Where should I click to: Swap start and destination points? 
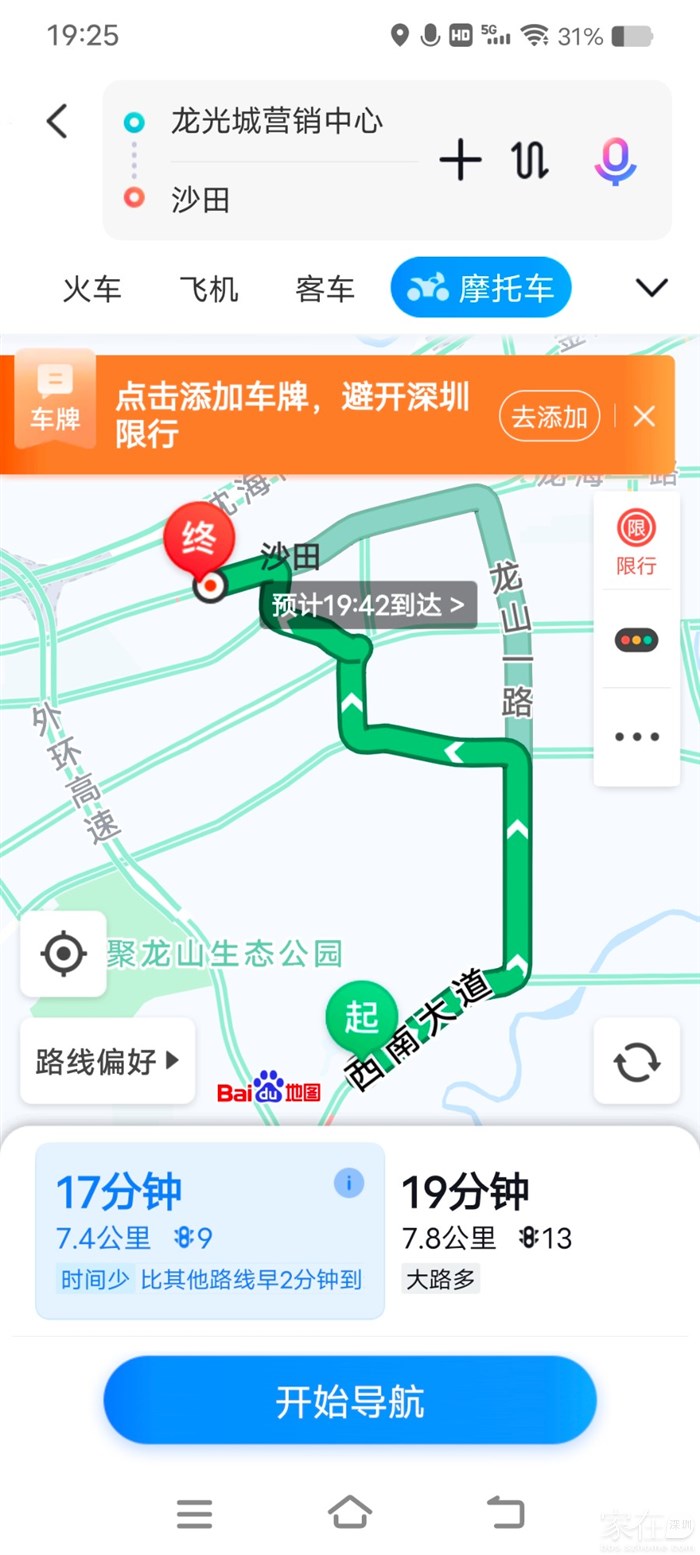click(530, 160)
